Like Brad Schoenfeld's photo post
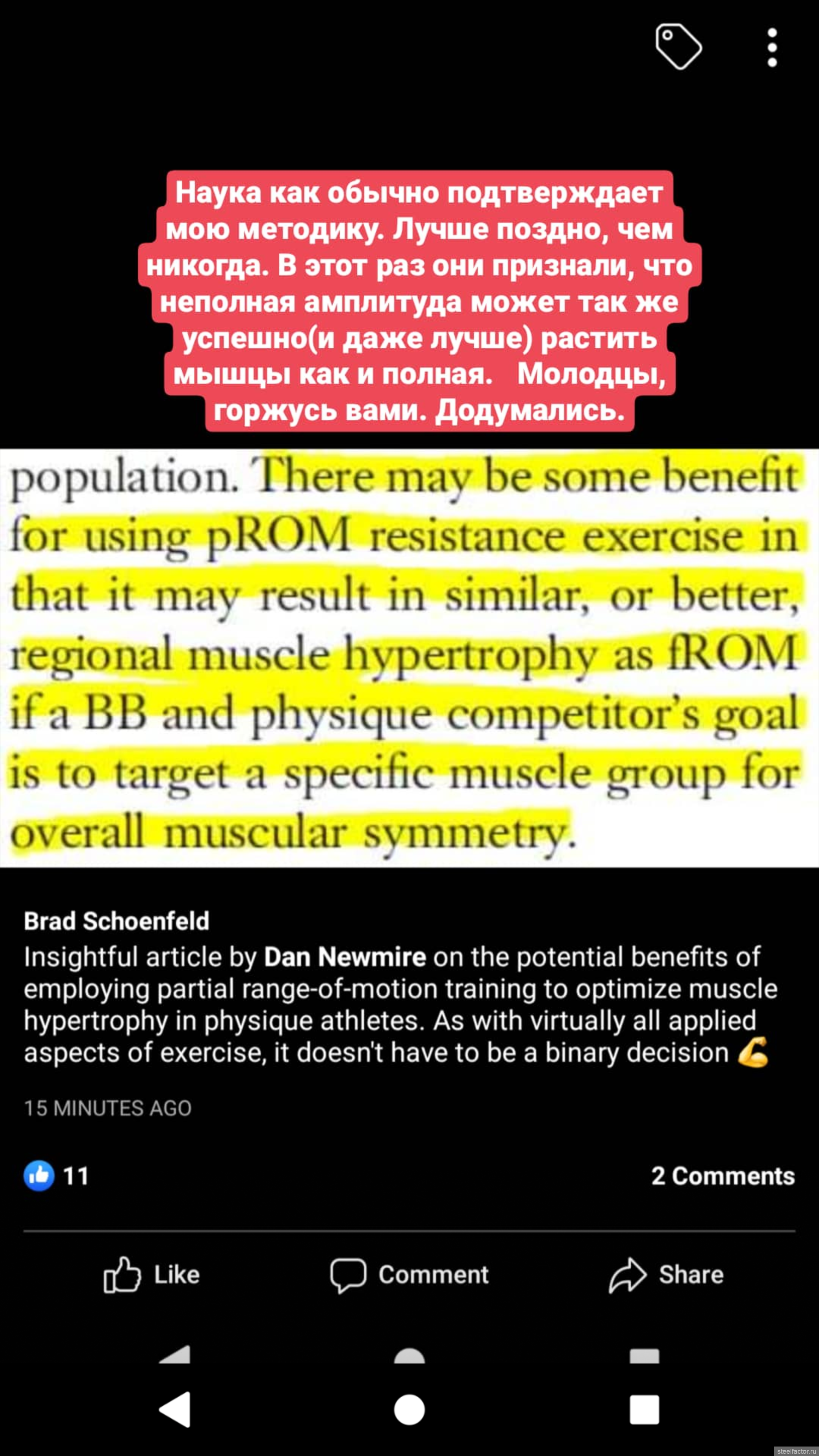The height and width of the screenshot is (1456, 819). tap(152, 1274)
